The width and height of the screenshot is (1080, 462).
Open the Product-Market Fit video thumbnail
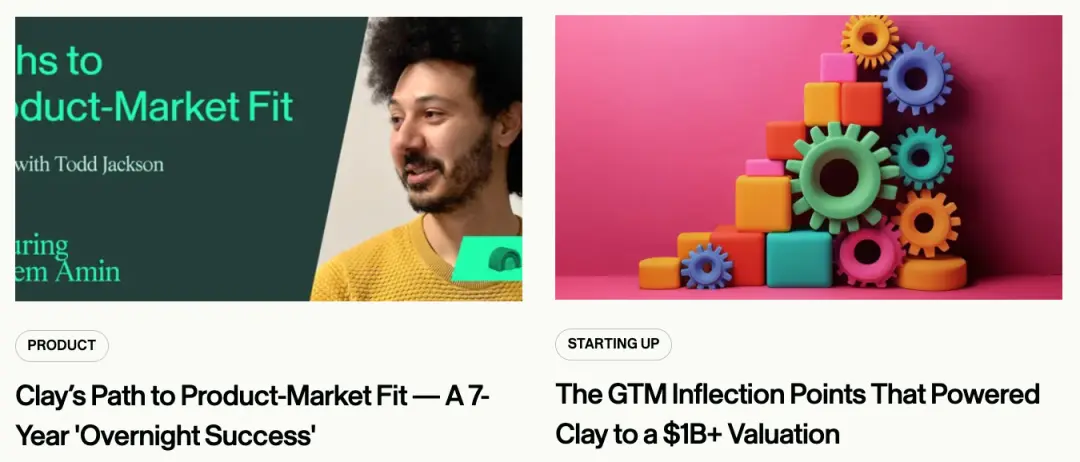[268, 158]
